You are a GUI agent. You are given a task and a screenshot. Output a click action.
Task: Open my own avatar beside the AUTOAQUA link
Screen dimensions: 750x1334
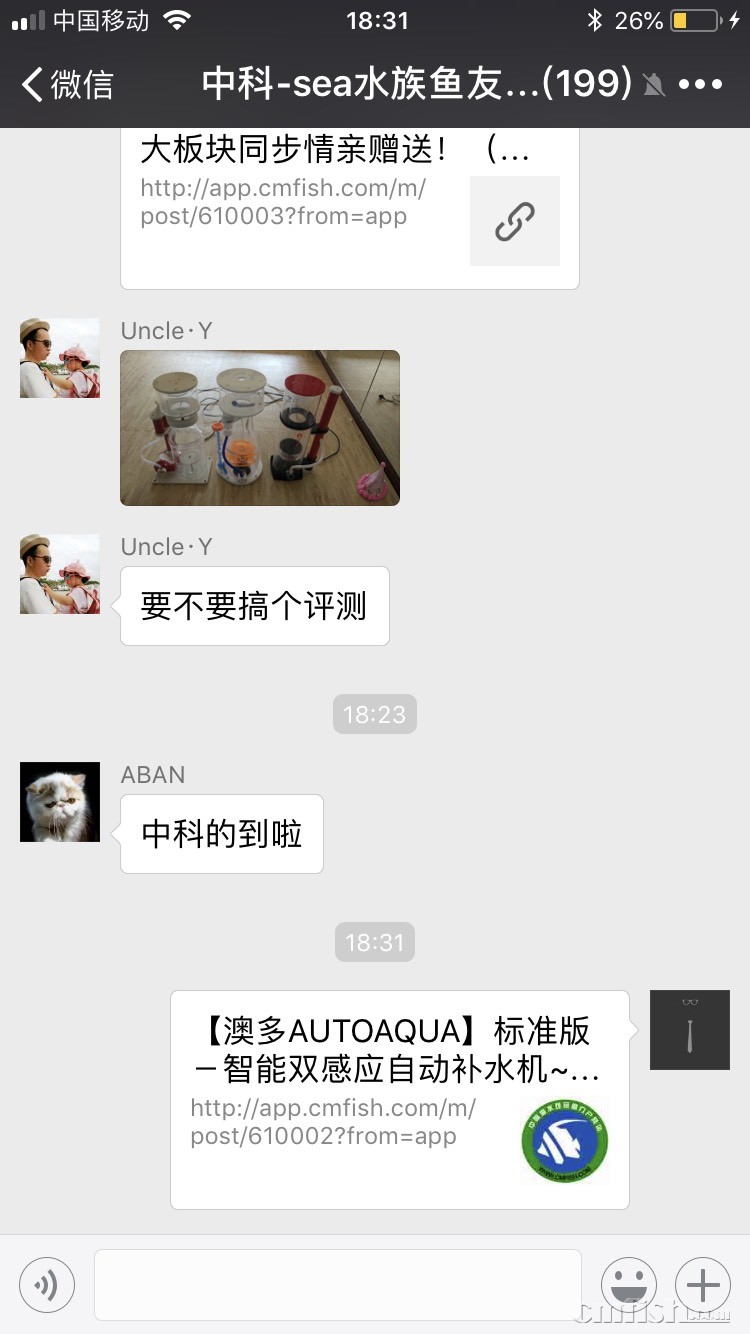point(690,1030)
